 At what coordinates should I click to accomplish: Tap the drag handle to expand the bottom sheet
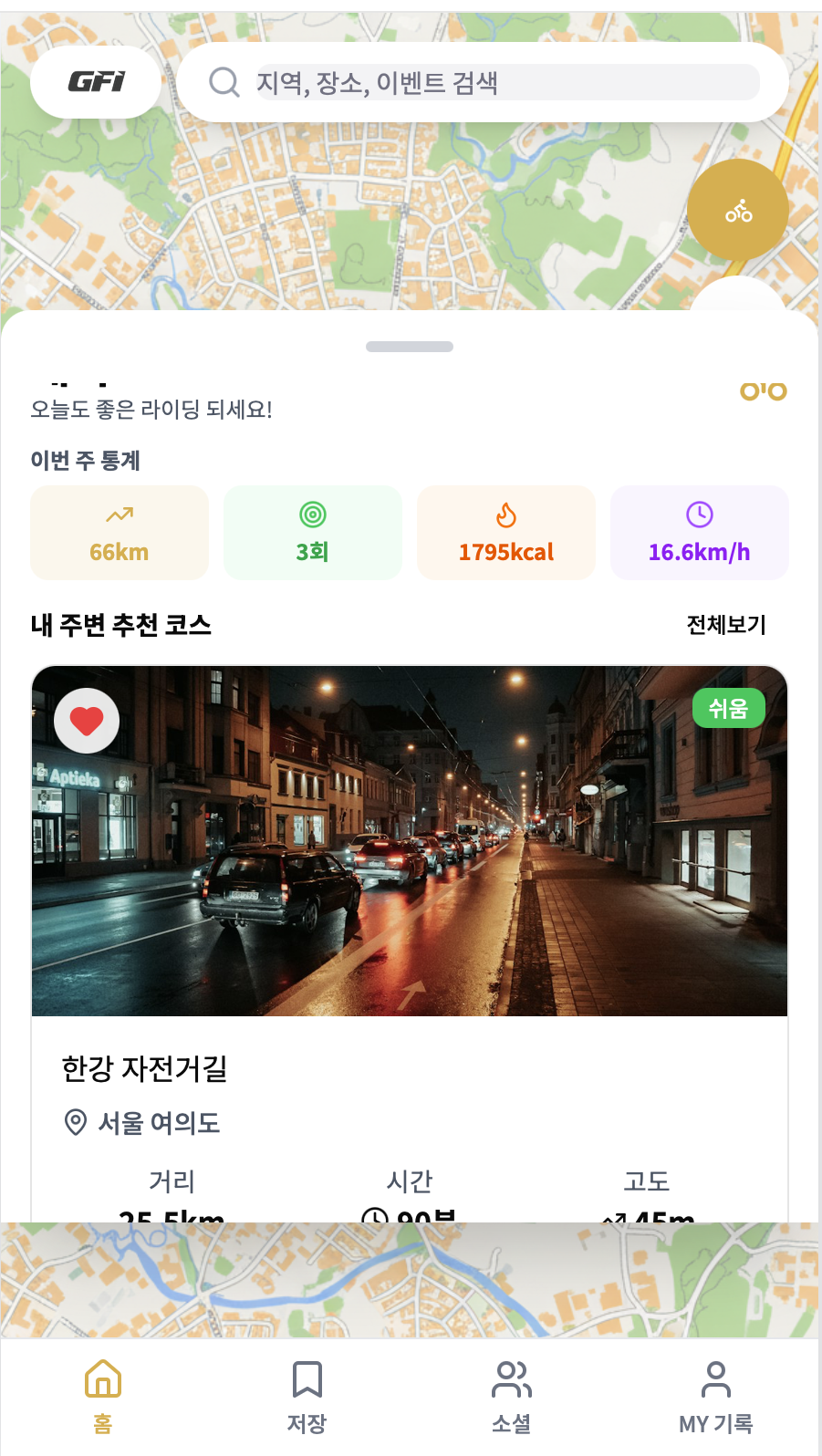click(x=410, y=346)
